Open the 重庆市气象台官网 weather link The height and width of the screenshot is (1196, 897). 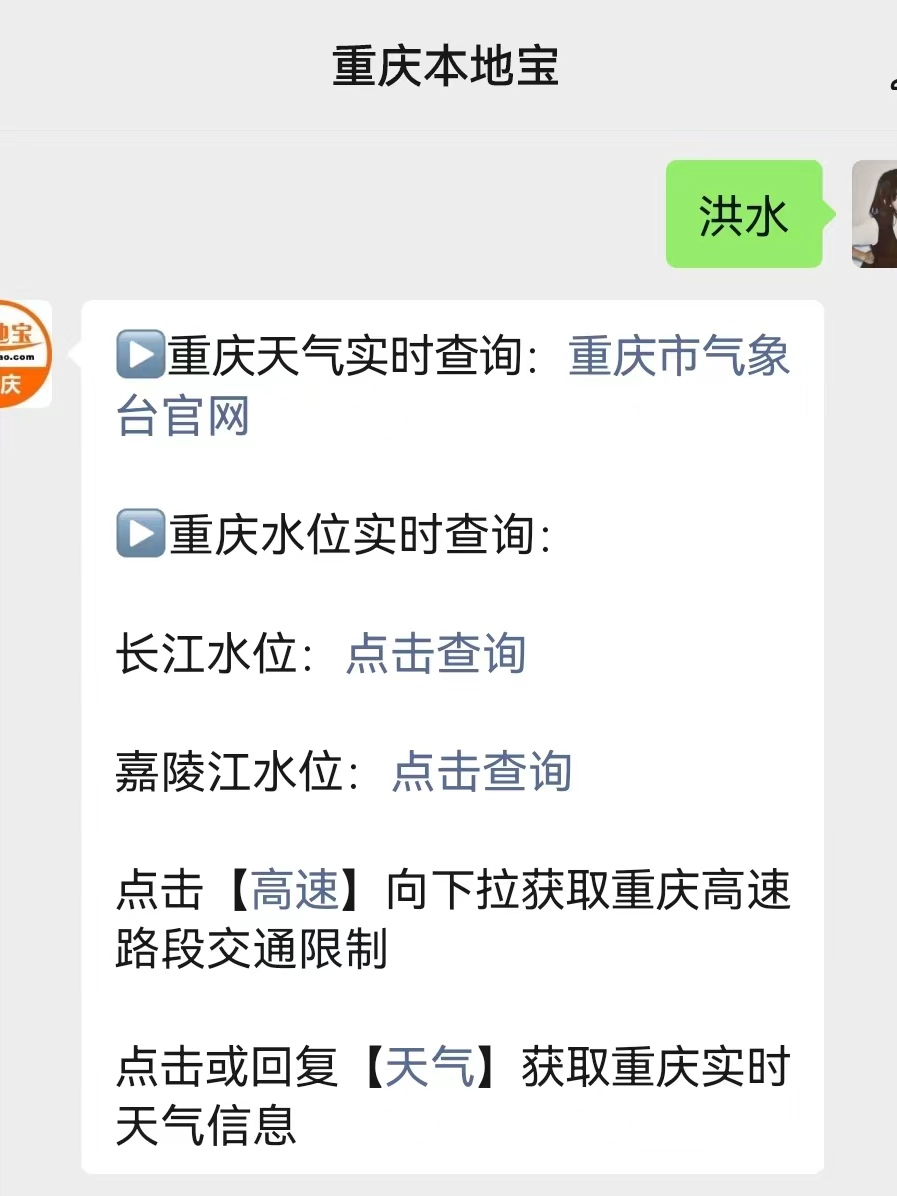tap(678, 357)
